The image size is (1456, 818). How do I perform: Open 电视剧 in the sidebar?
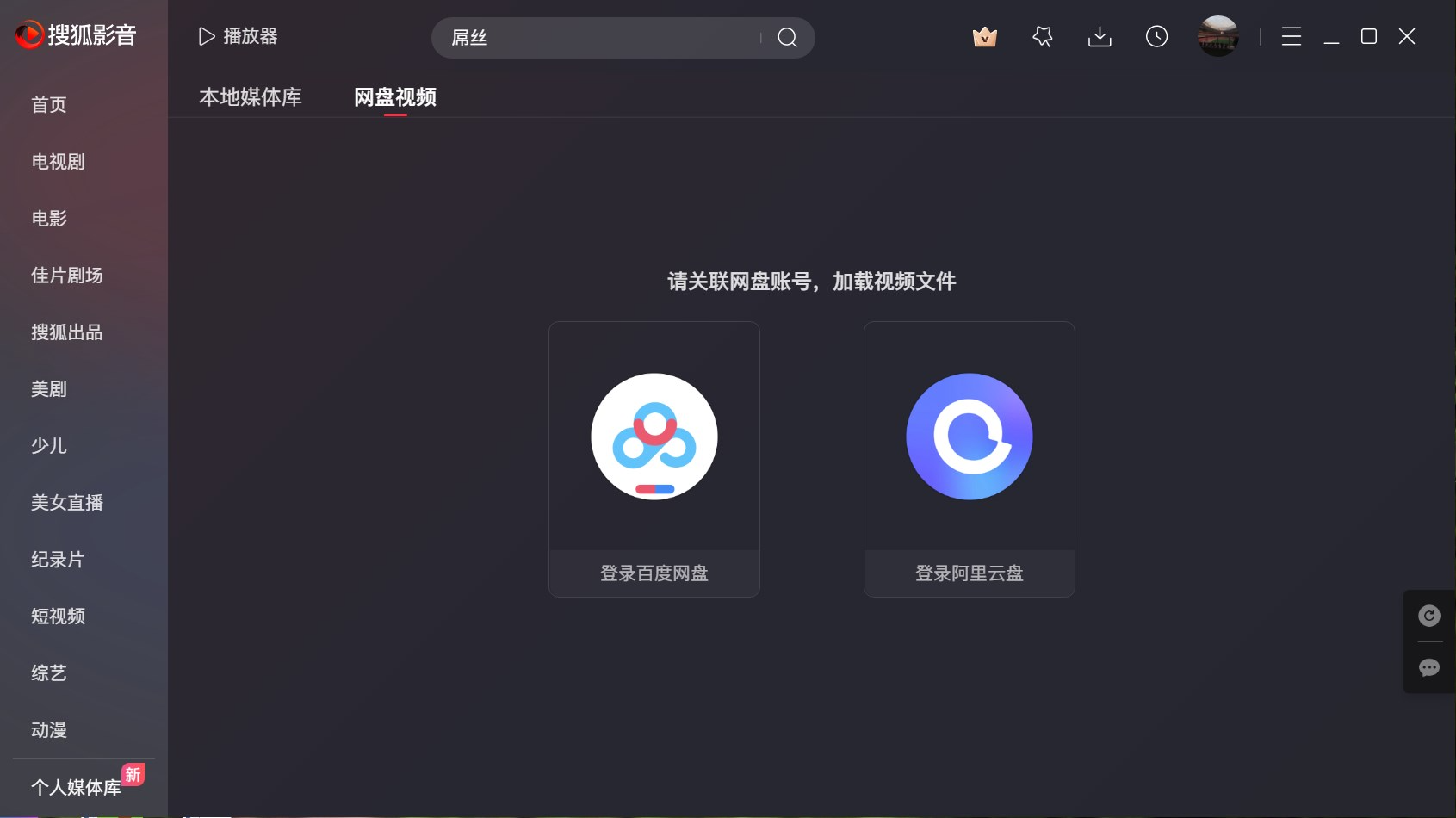tap(58, 162)
